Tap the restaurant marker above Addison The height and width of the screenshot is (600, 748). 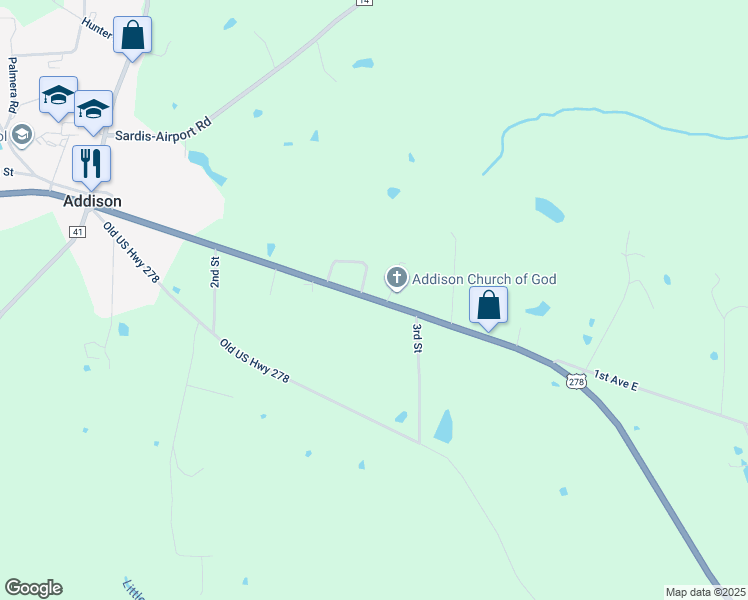coord(92,163)
